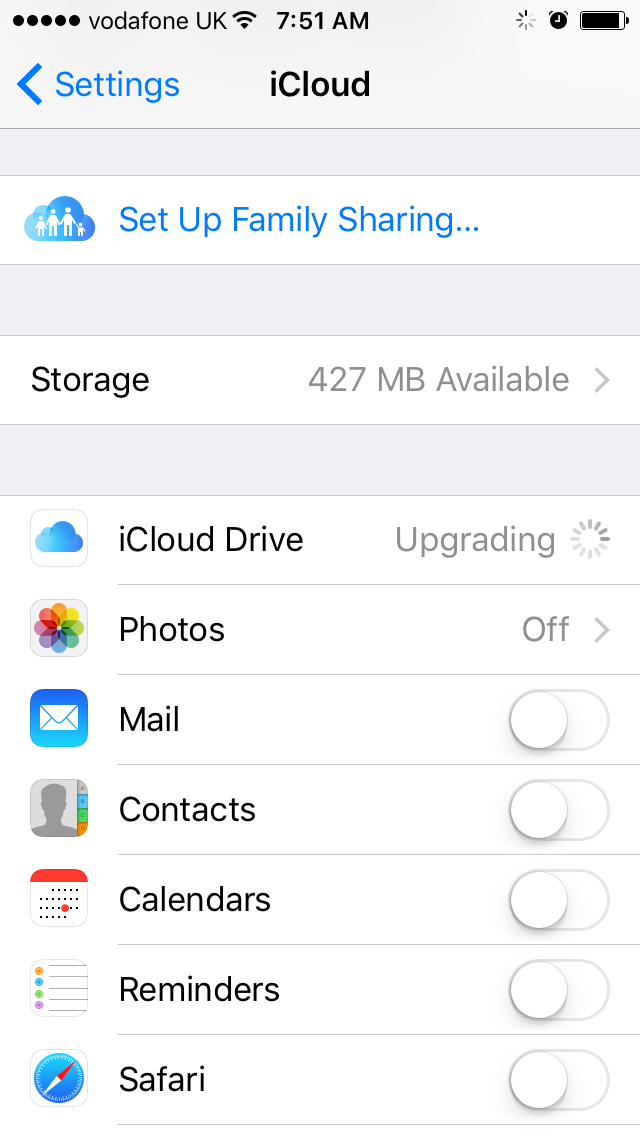This screenshot has width=640, height=1136.
Task: Enable the Safari toggle
Action: [558, 1080]
